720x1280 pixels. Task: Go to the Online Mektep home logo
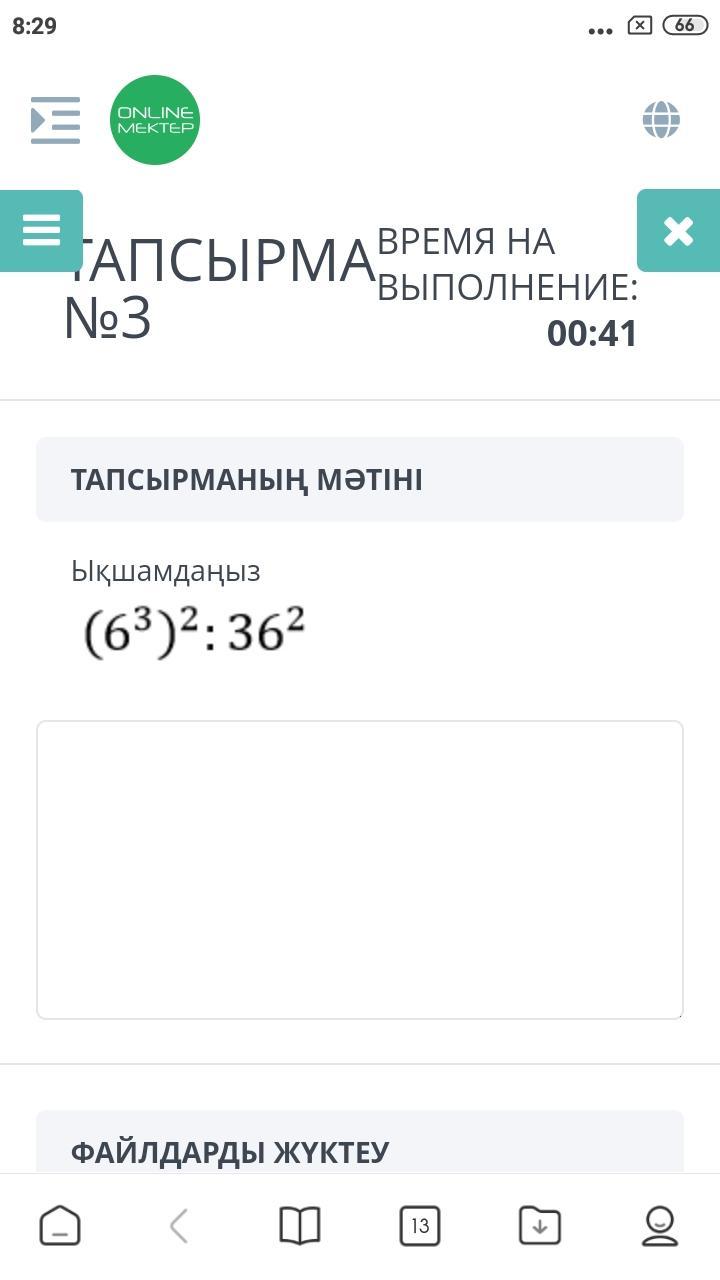(x=155, y=120)
